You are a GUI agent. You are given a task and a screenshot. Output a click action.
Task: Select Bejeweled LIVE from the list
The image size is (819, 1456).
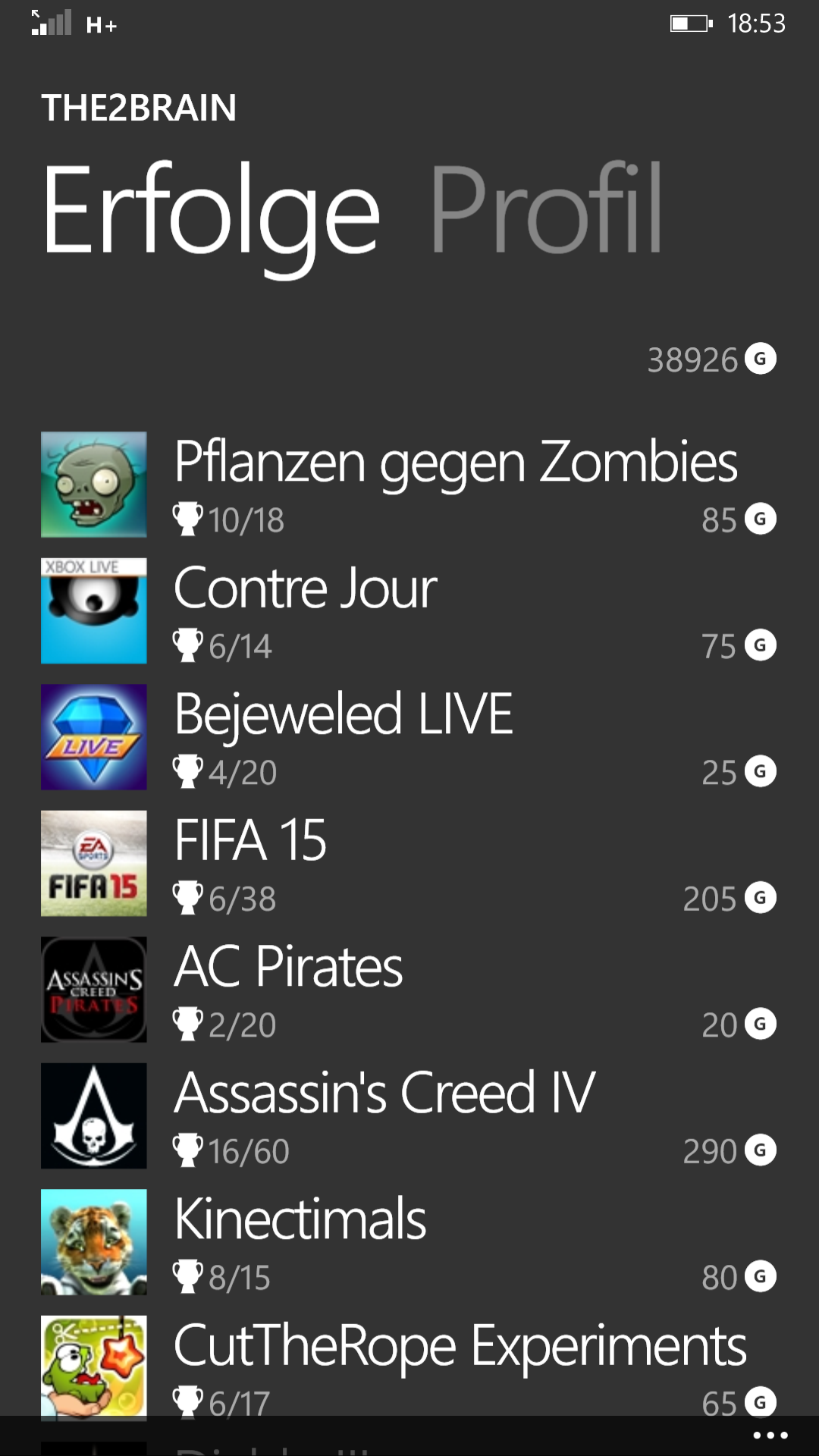point(409,737)
